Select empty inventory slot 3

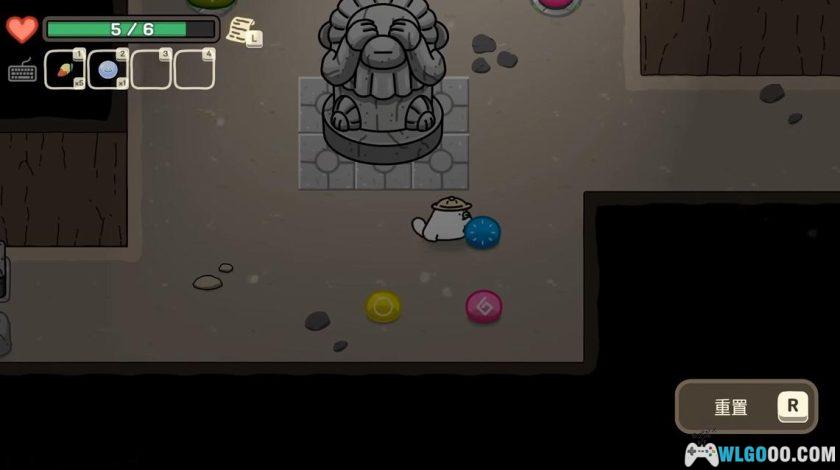(x=151, y=70)
